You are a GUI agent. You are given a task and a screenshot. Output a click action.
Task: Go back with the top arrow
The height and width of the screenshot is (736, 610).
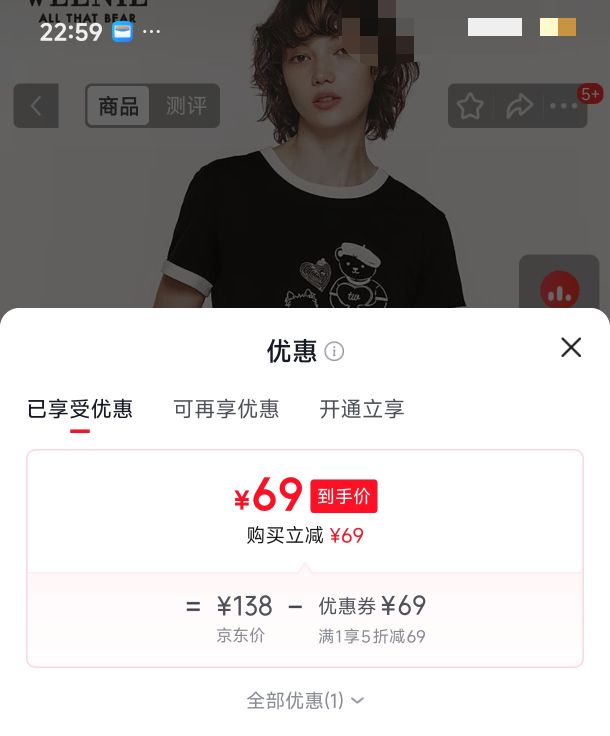coord(36,106)
